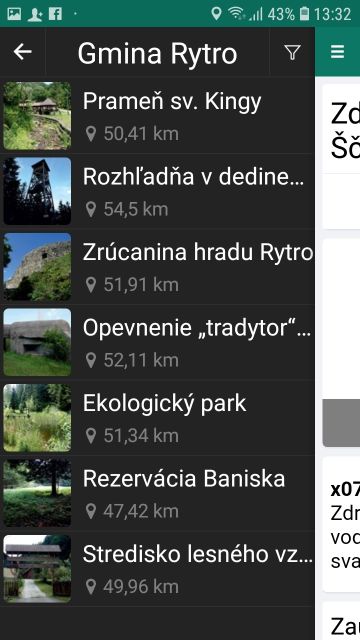Select Opevnenie „tradytor“ item
This screenshot has height=640, width=360.
tap(157, 342)
